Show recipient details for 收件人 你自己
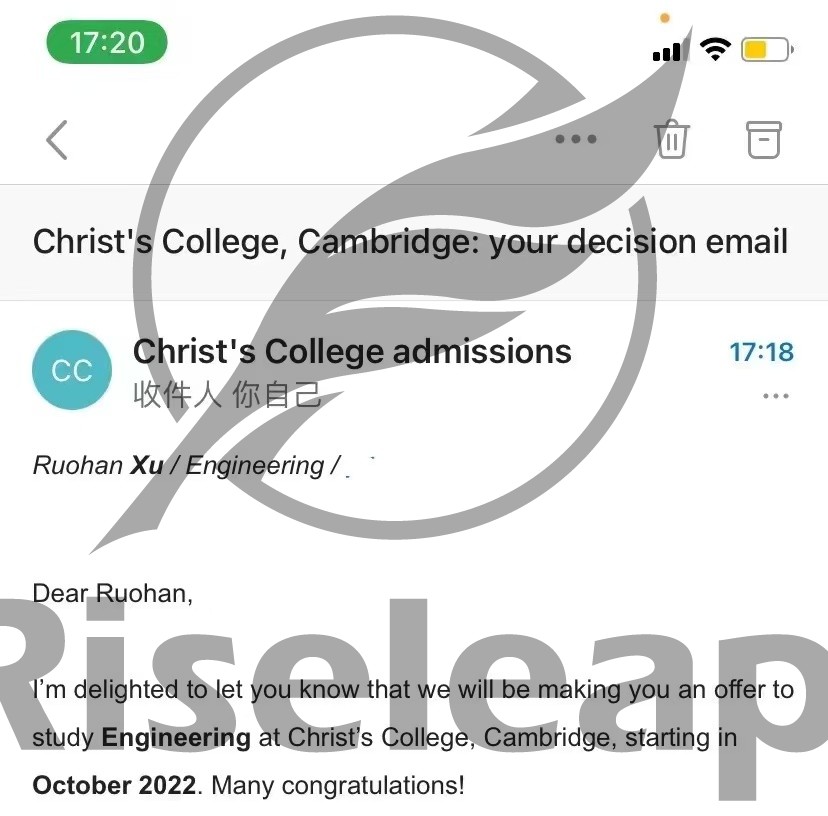Image resolution: width=828 pixels, height=816 pixels. [x=227, y=395]
